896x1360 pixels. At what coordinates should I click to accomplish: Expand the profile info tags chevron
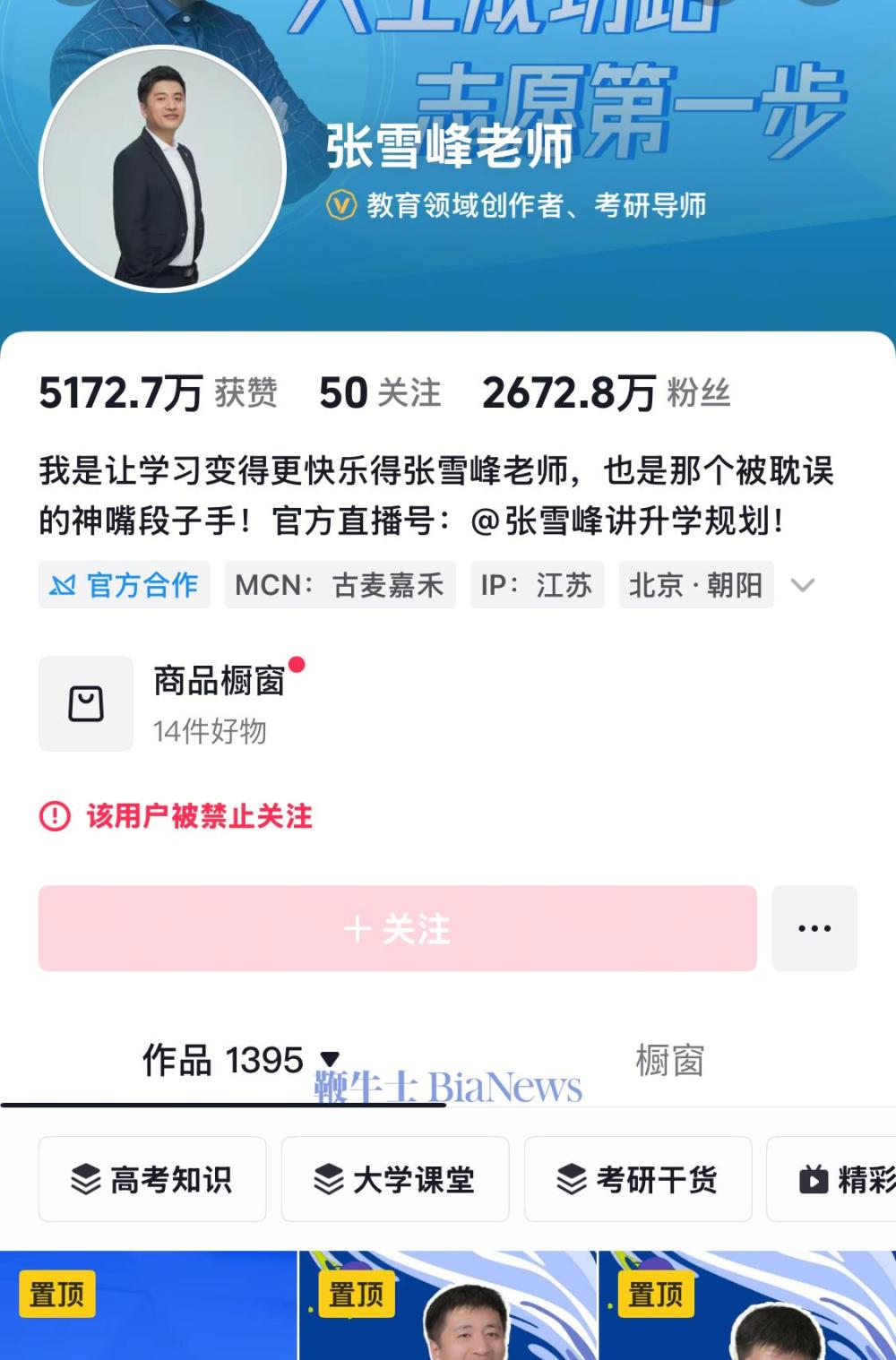pos(802,585)
